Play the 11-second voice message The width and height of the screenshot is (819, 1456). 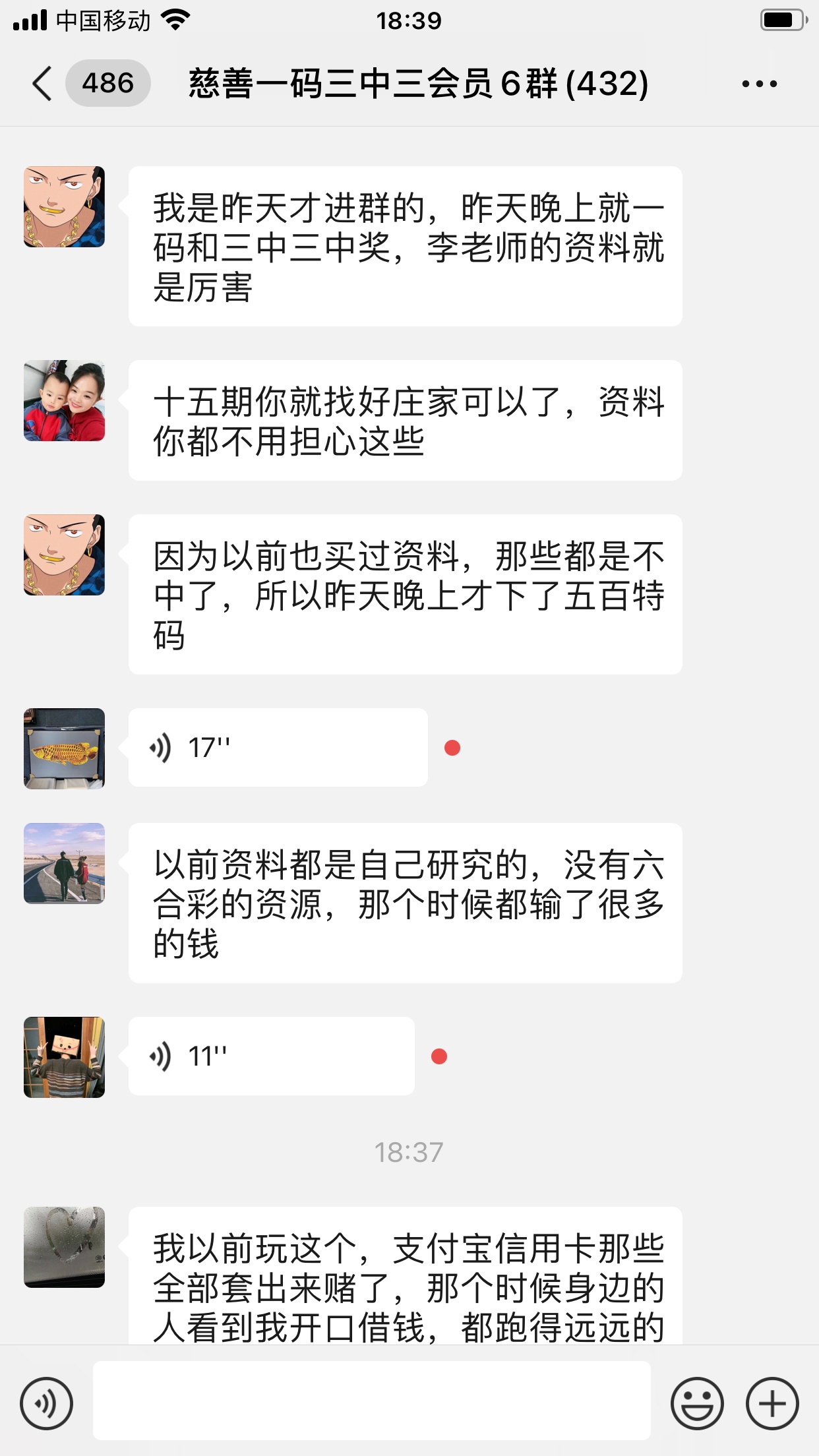click(x=271, y=1056)
